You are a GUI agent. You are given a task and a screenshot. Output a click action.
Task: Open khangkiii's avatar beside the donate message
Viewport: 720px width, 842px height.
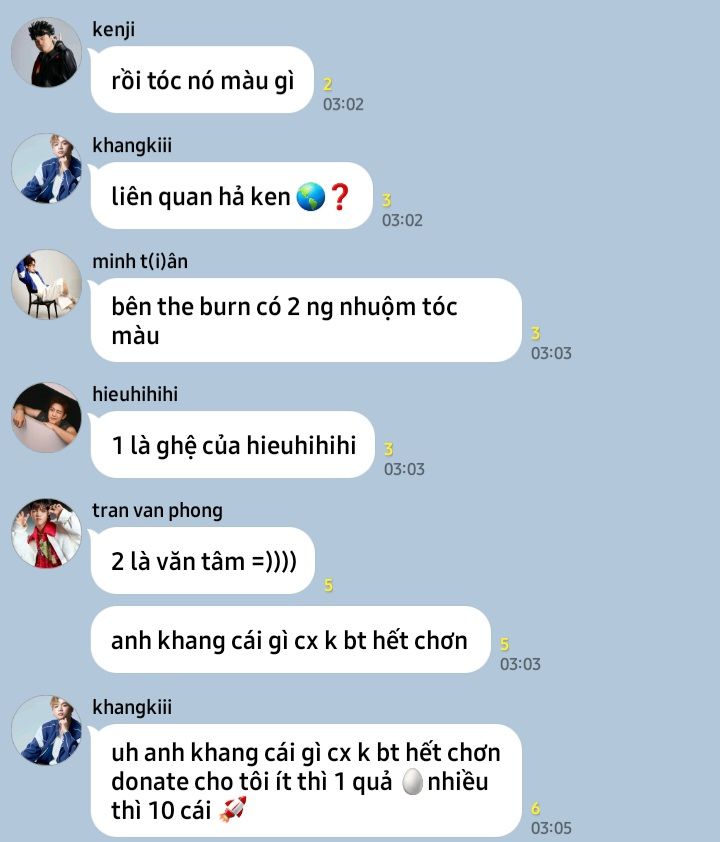click(x=47, y=730)
